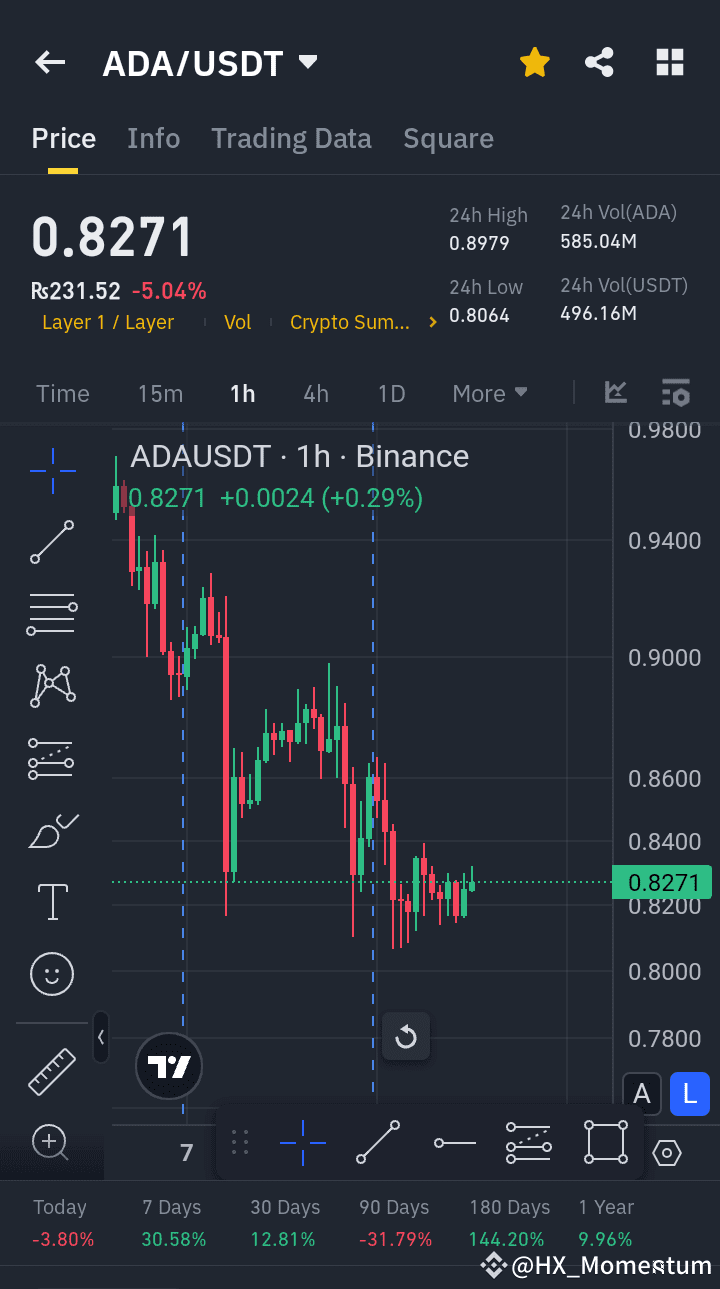The height and width of the screenshot is (1289, 720).
Task: Select the horizontal lines drawing tool
Action: [x=51, y=613]
